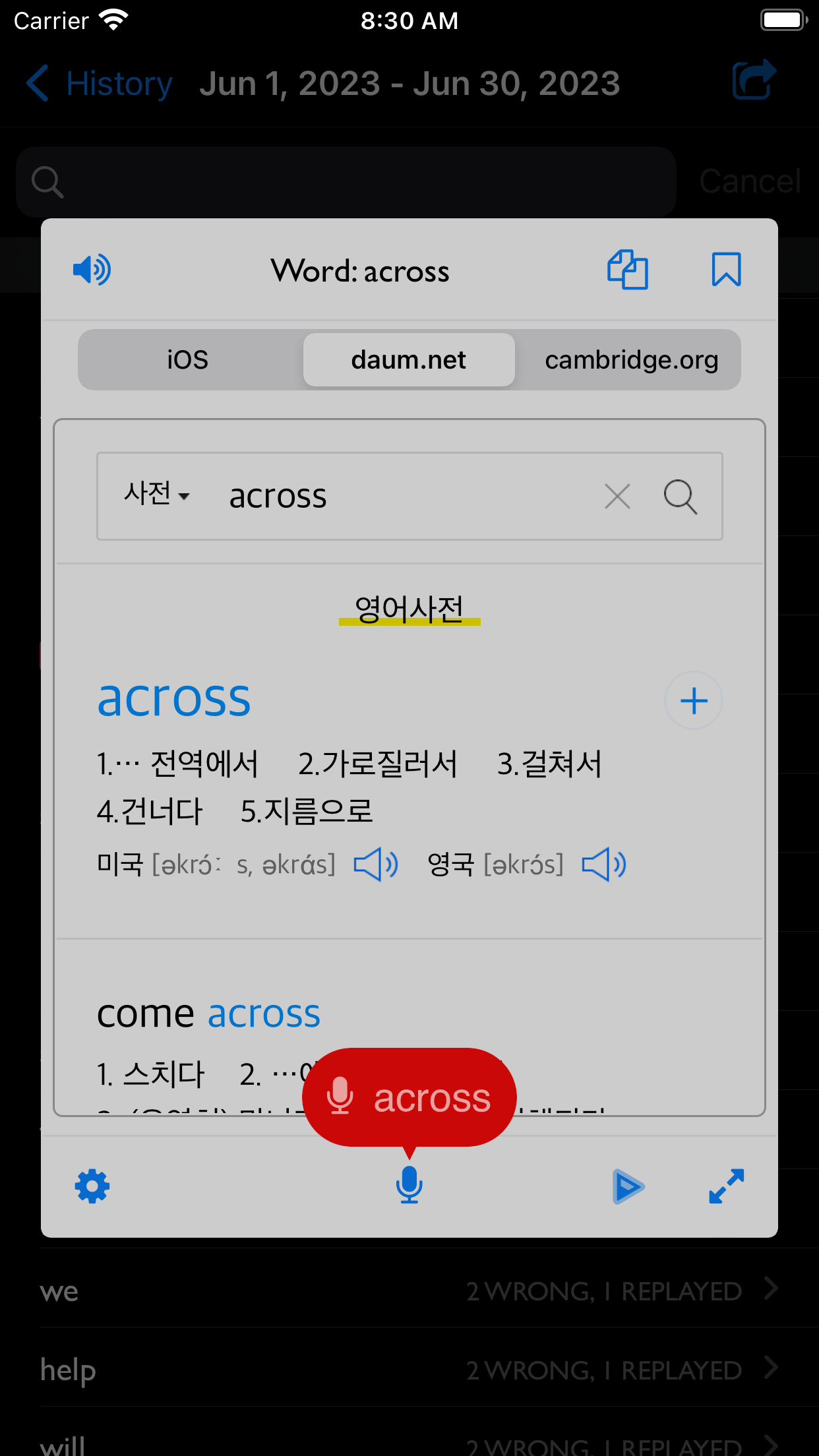Select the daum.net dictionary tab
The height and width of the screenshot is (1456, 819).
pyautogui.click(x=409, y=360)
